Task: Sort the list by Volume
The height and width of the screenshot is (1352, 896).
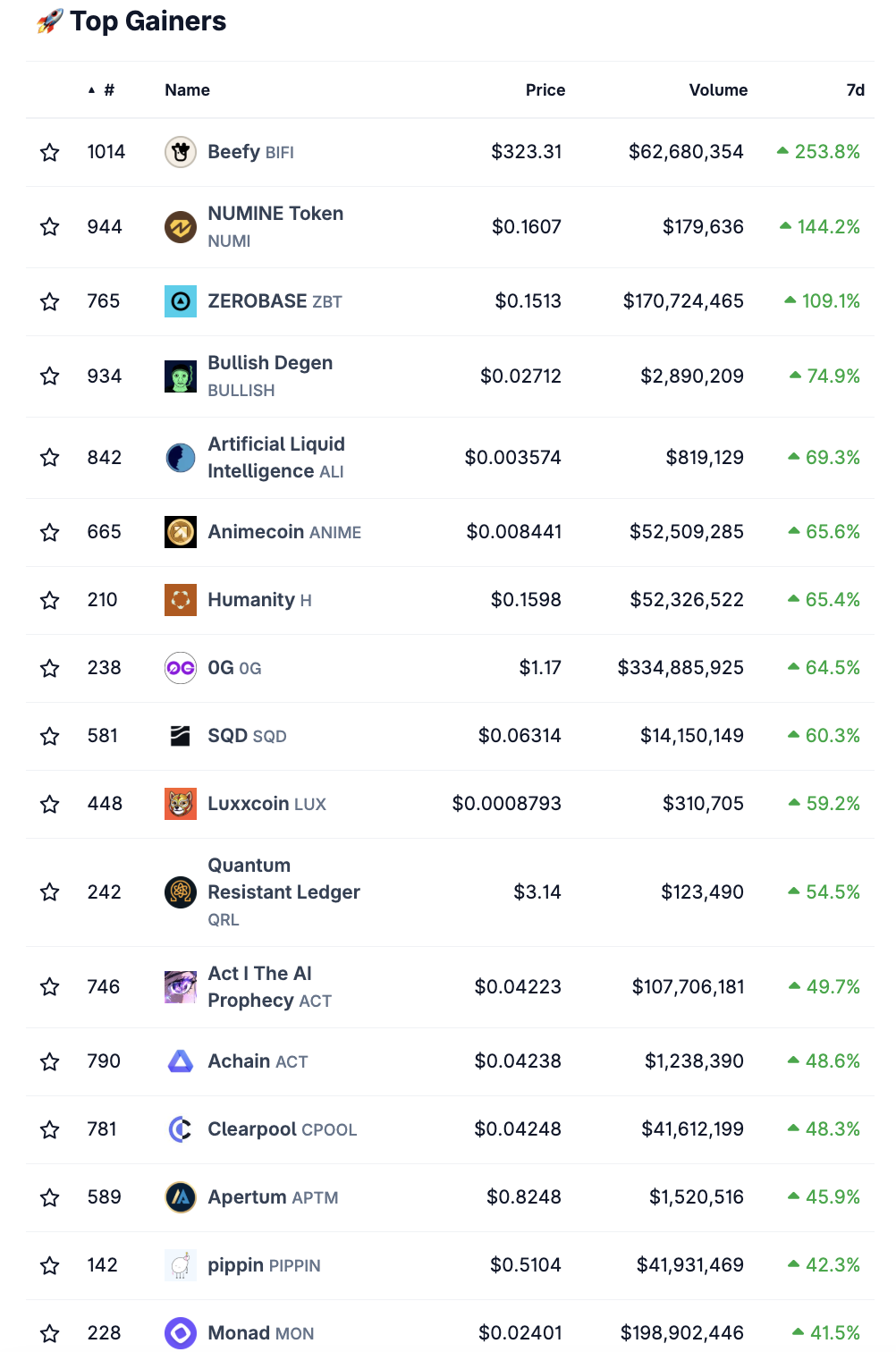Action: [x=717, y=90]
